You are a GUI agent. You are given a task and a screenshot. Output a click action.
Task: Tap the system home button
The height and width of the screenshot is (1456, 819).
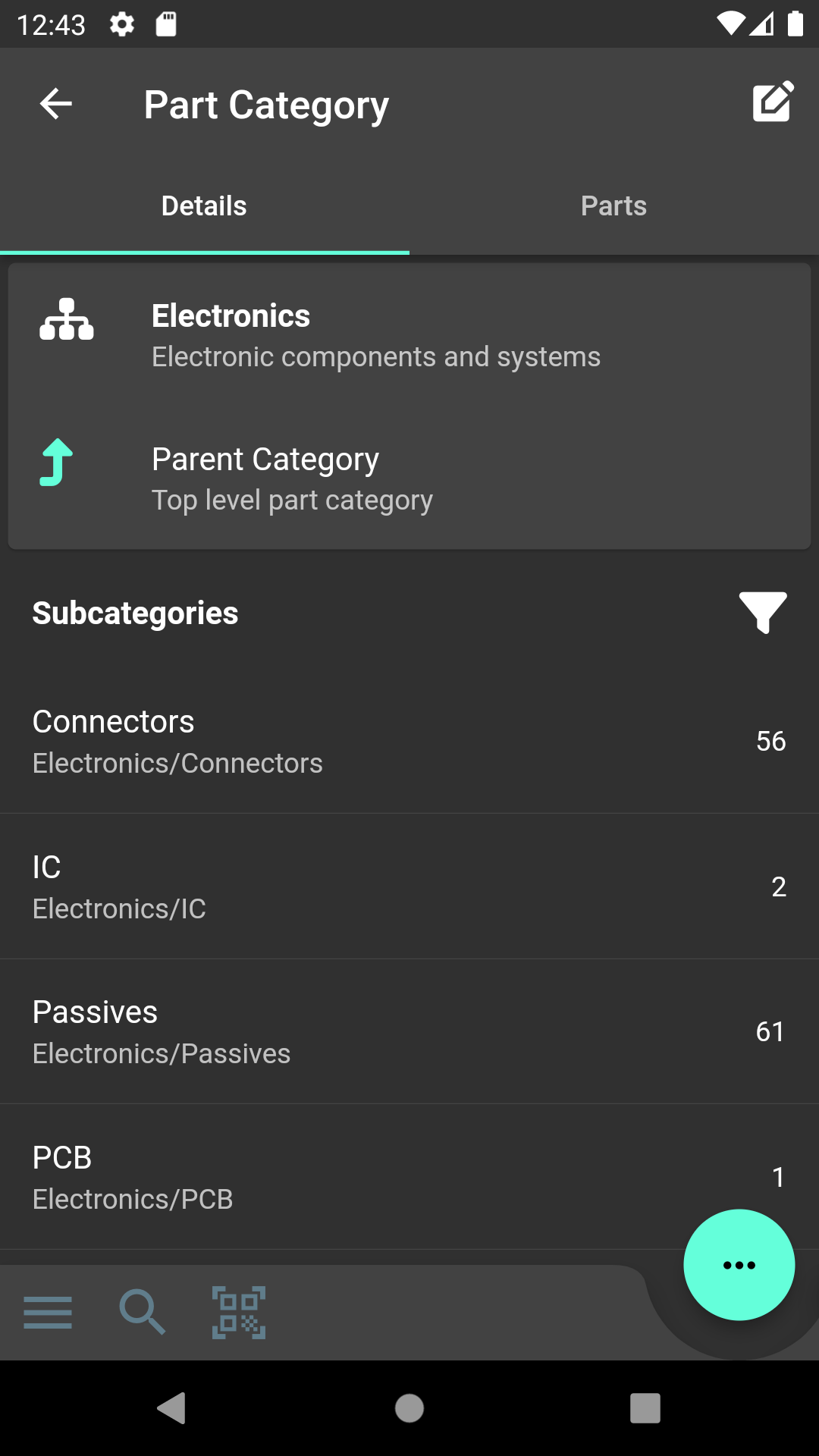point(409,1408)
